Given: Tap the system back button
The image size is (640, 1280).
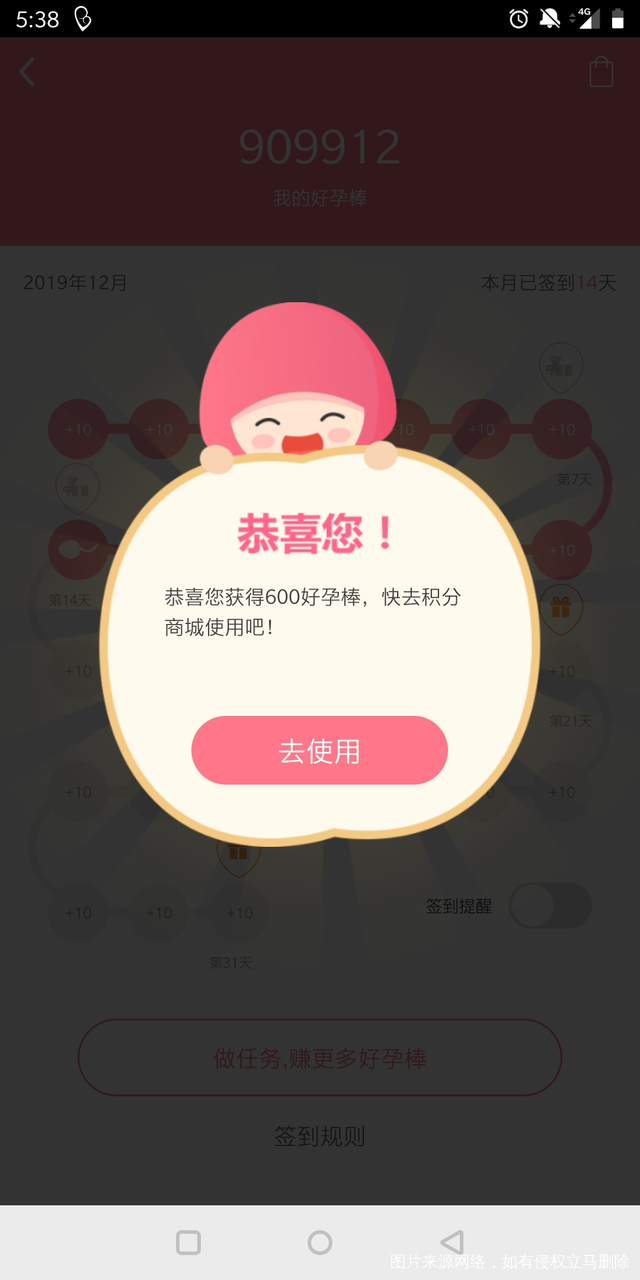Looking at the screenshot, I should [x=452, y=1242].
